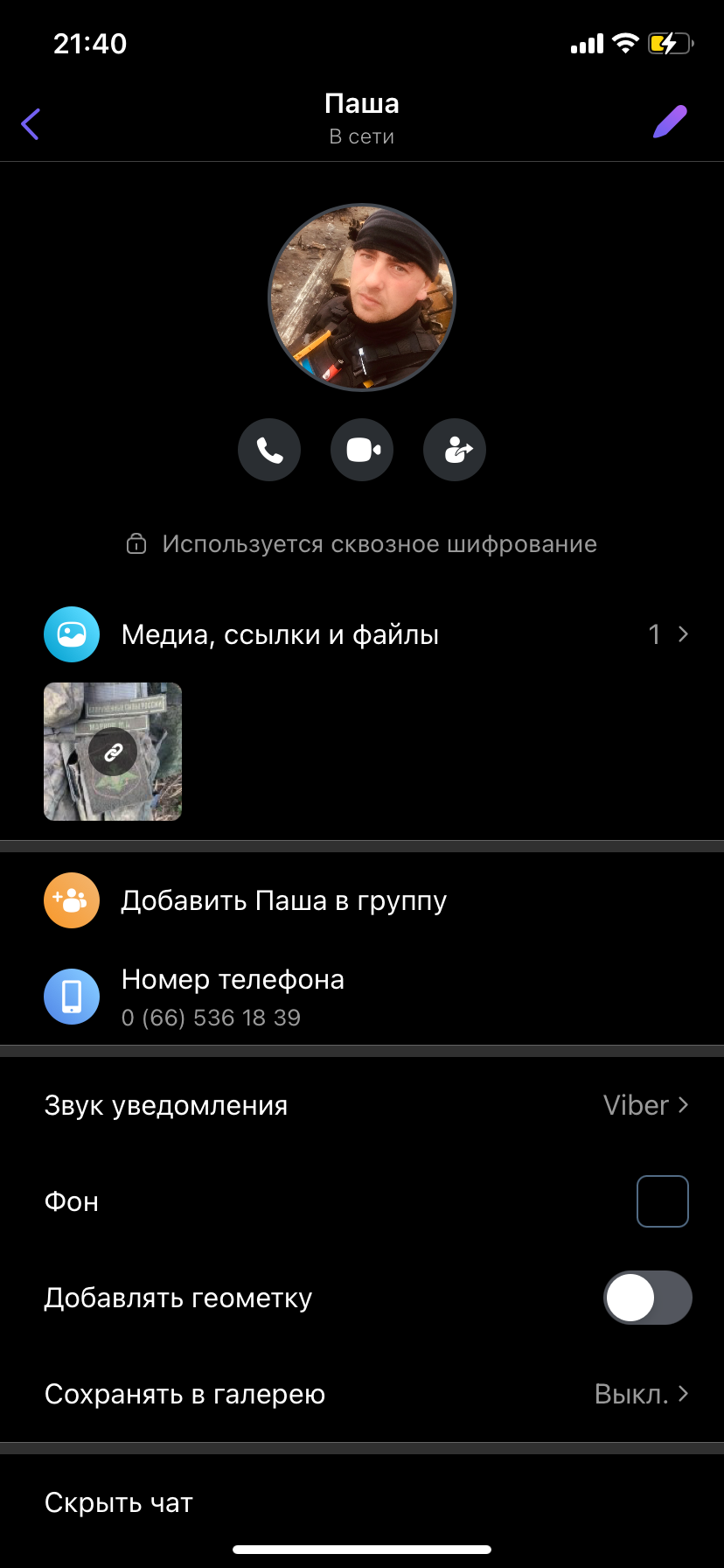Open Медиа, ссылки и файлы
The image size is (724, 1568).
tap(362, 634)
